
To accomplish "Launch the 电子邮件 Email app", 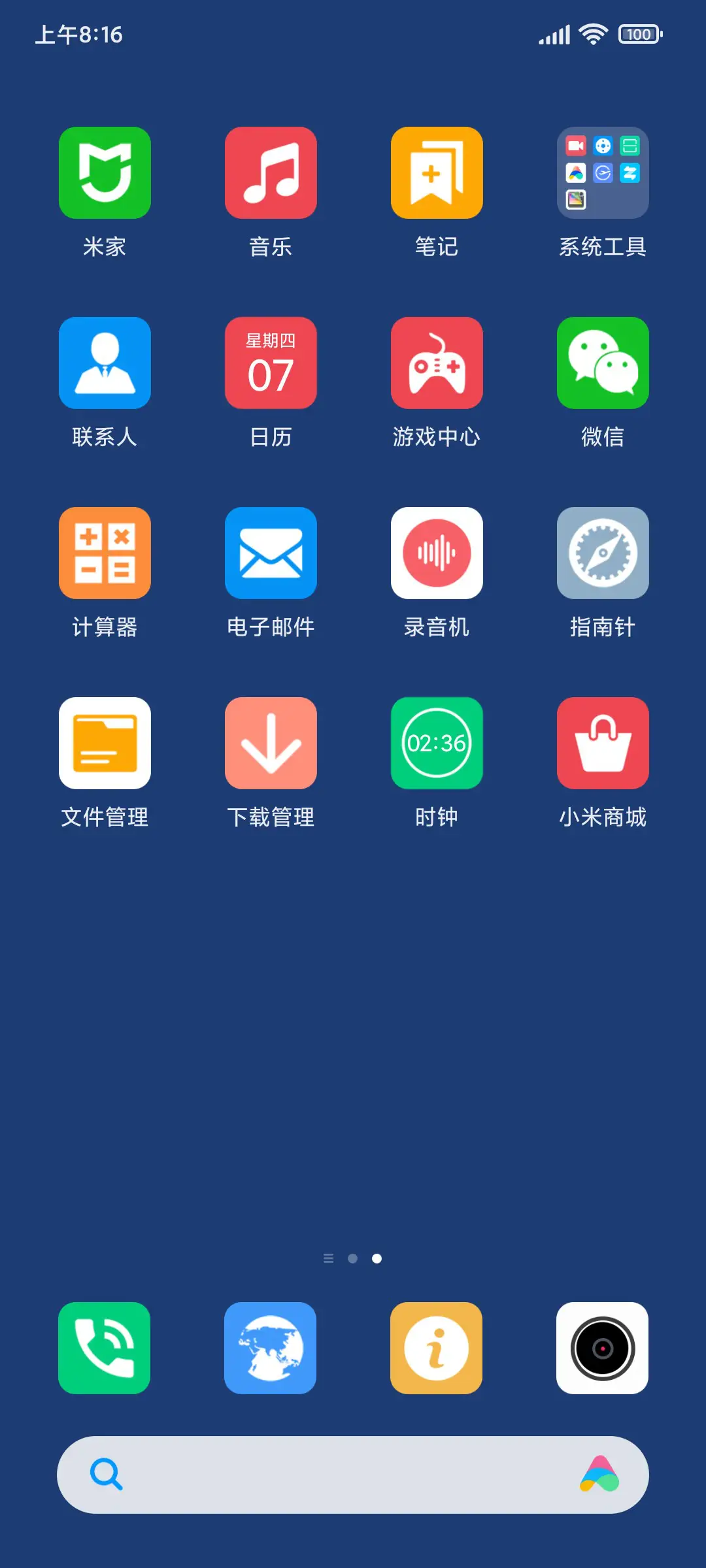I will (271, 553).
